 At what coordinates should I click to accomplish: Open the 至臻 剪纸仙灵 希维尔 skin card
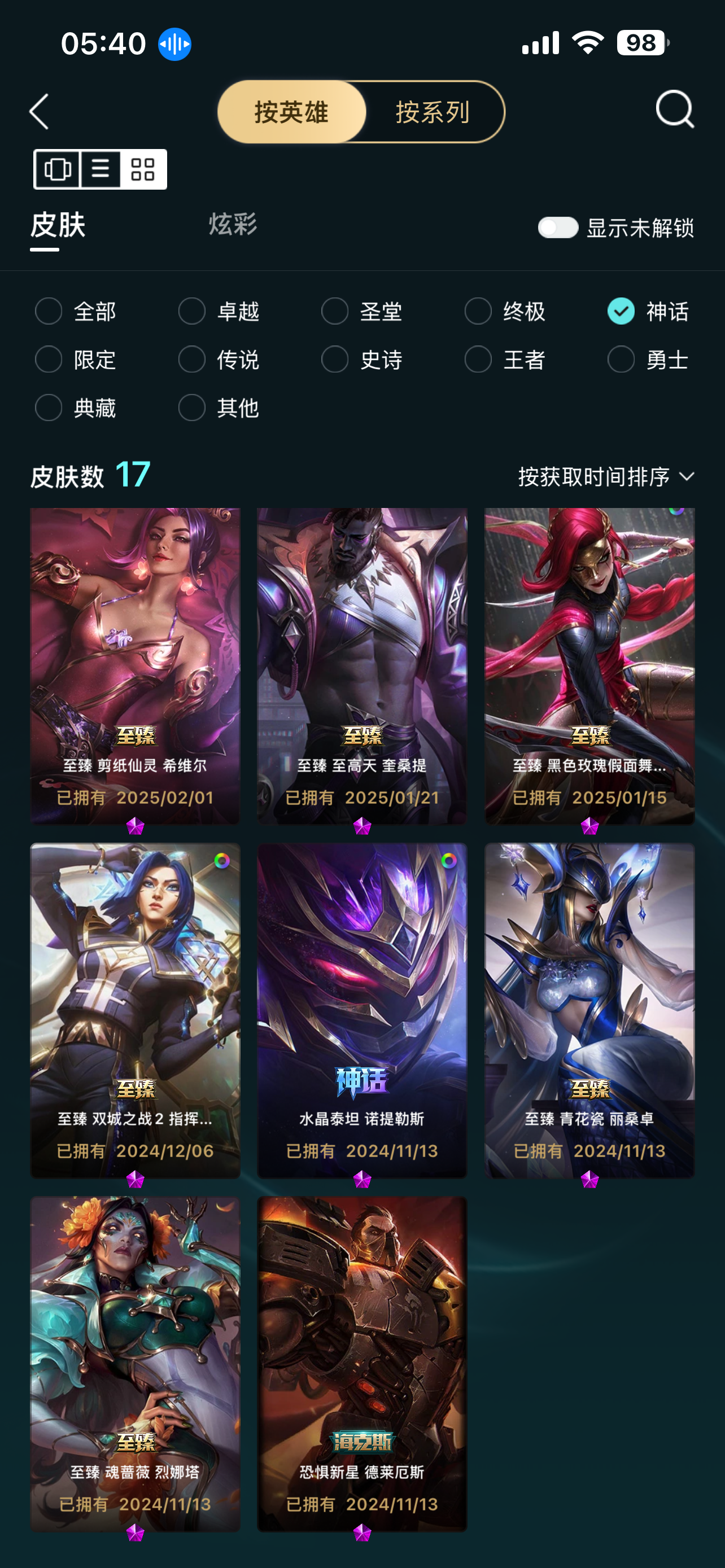point(135,667)
